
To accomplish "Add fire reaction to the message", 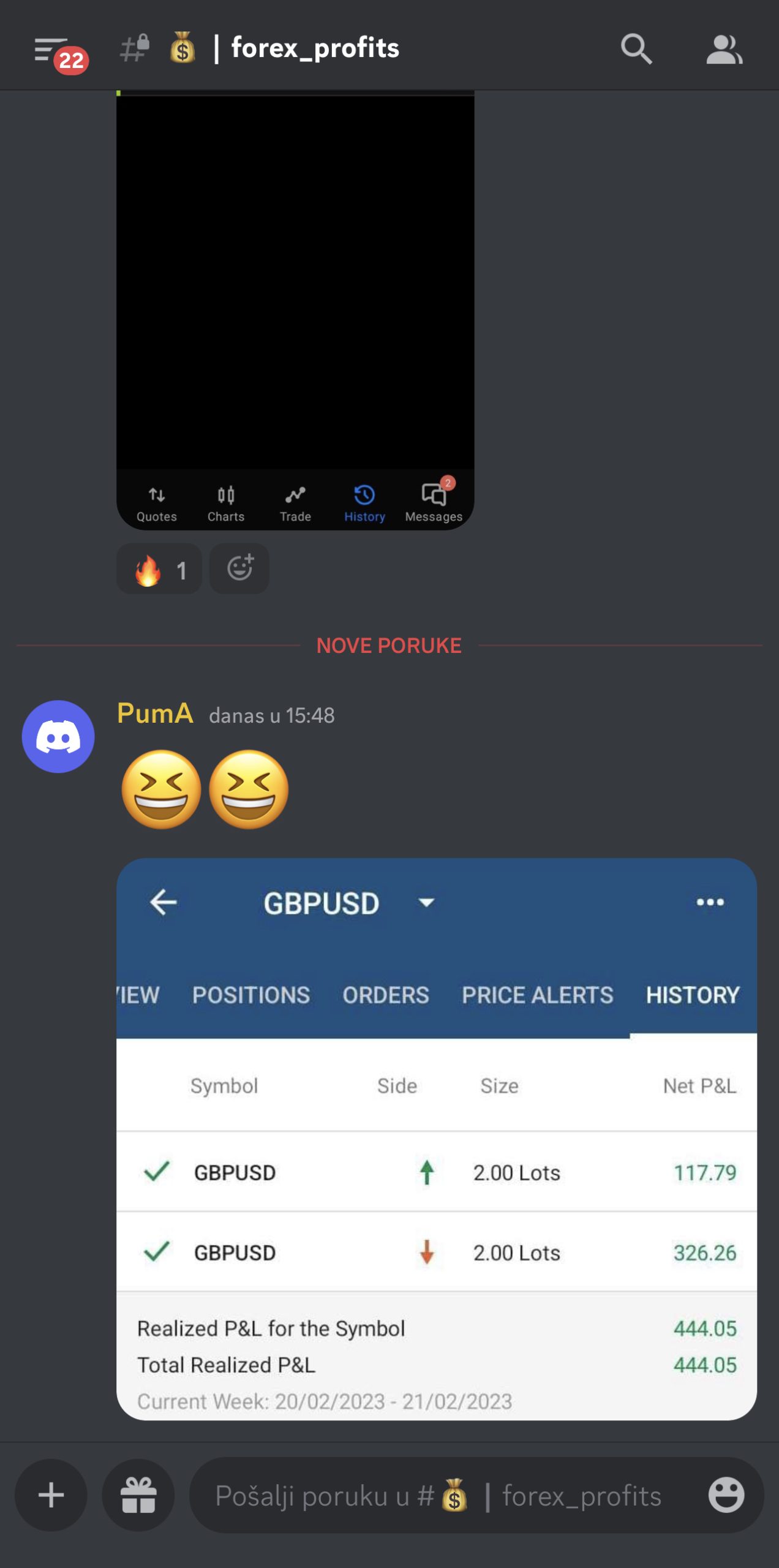I will point(159,569).
